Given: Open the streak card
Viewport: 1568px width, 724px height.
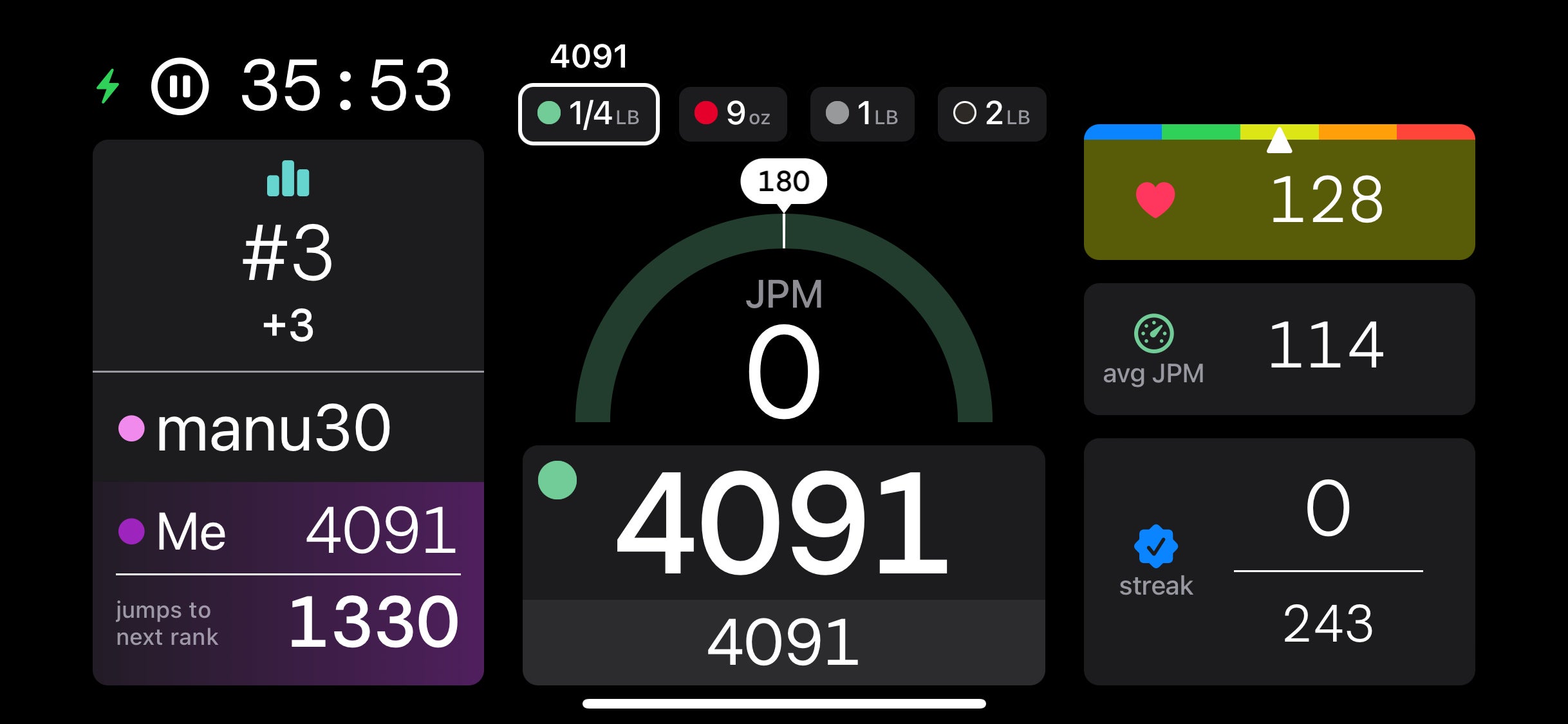Looking at the screenshot, I should [1279, 561].
